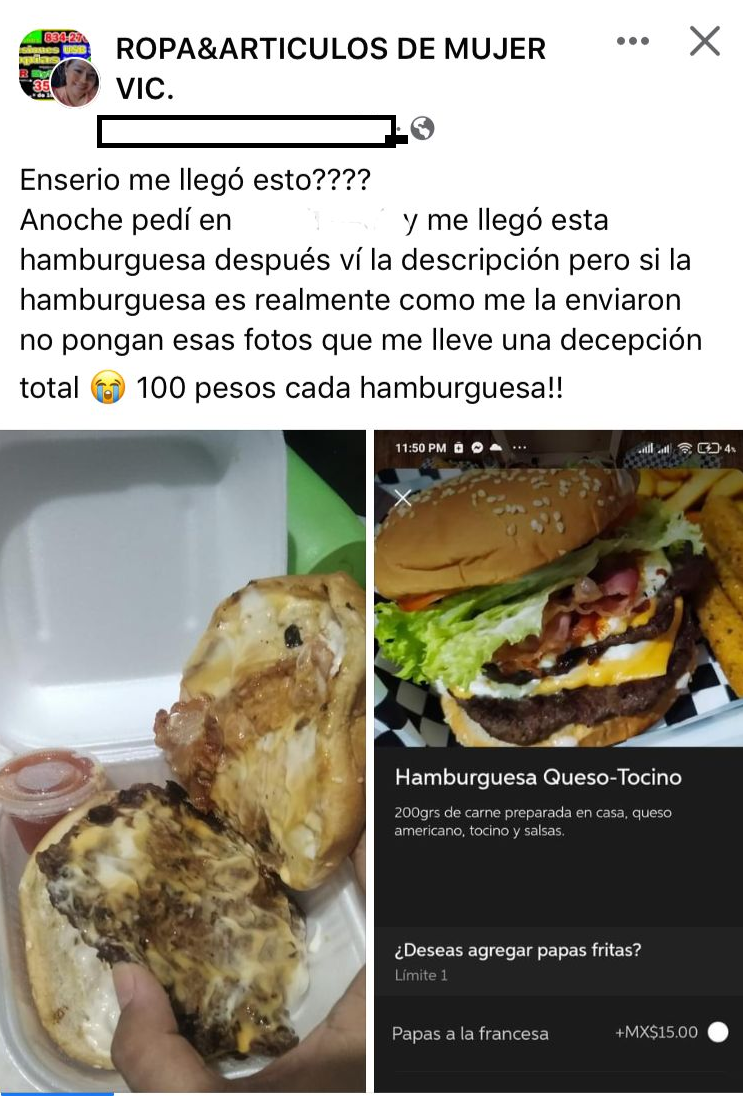Tap the group's profile picture
The height and width of the screenshot is (1096, 743).
click(x=58, y=67)
